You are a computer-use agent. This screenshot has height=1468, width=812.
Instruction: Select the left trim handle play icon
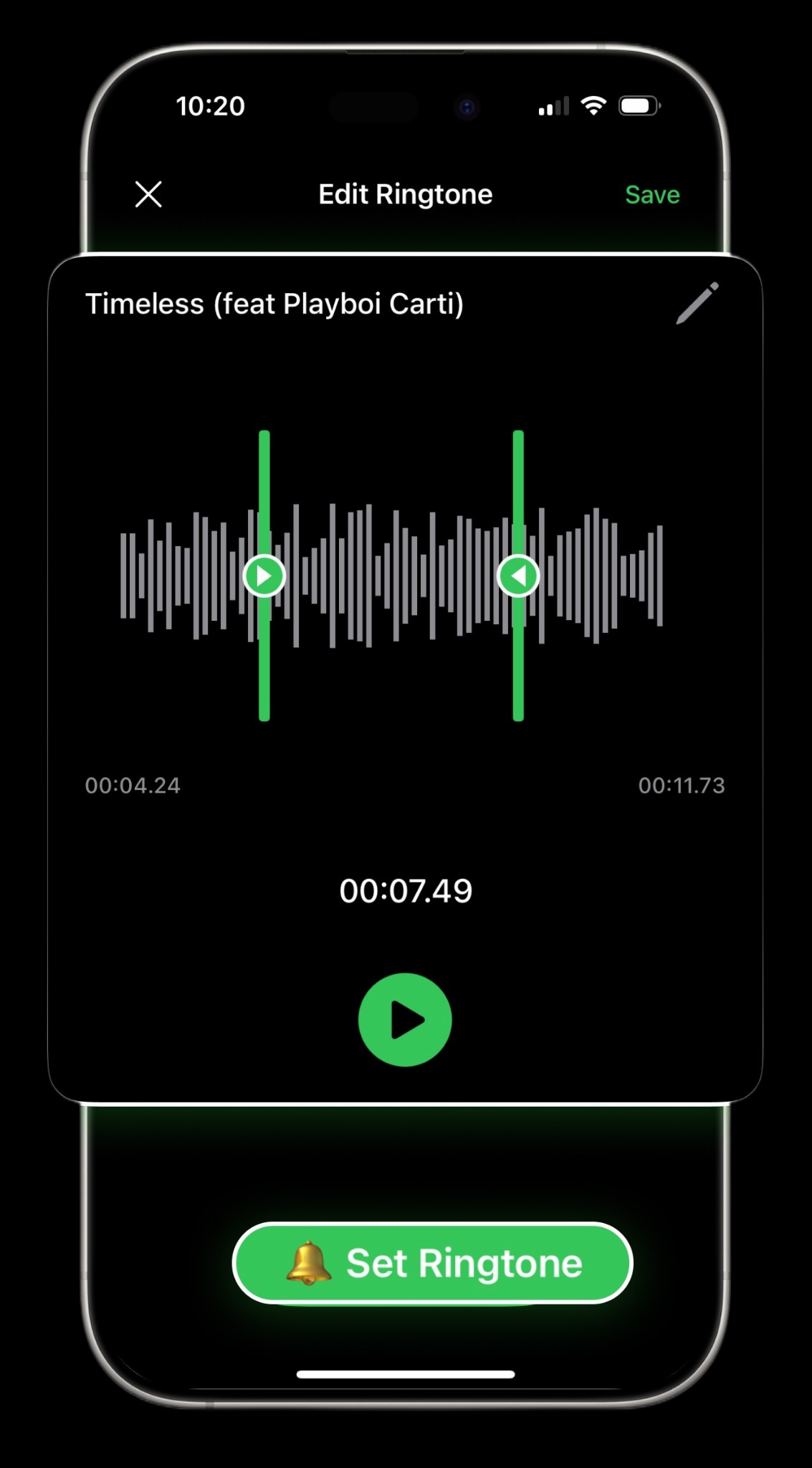coord(263,575)
